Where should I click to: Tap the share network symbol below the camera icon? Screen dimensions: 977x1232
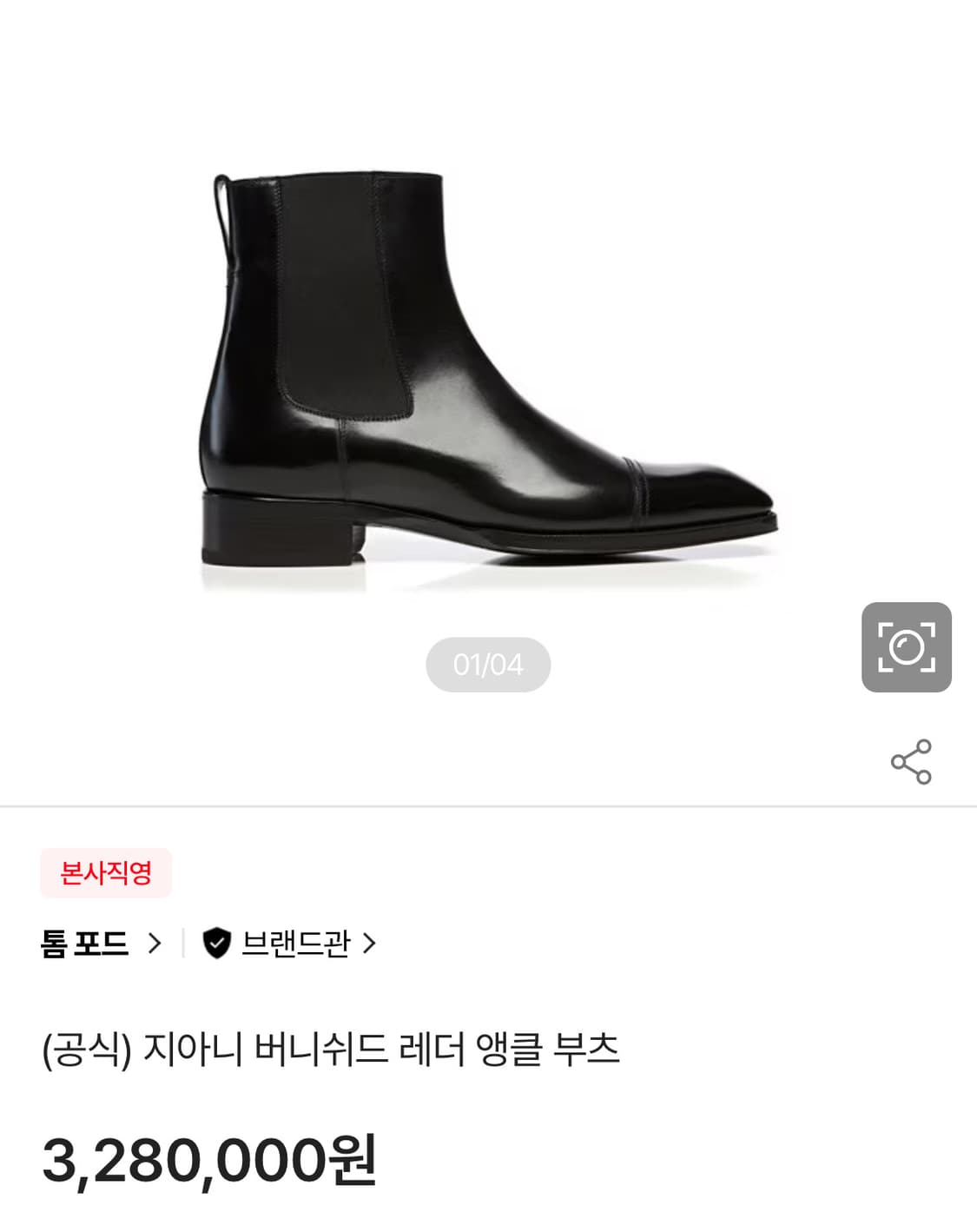pyautogui.click(x=909, y=762)
